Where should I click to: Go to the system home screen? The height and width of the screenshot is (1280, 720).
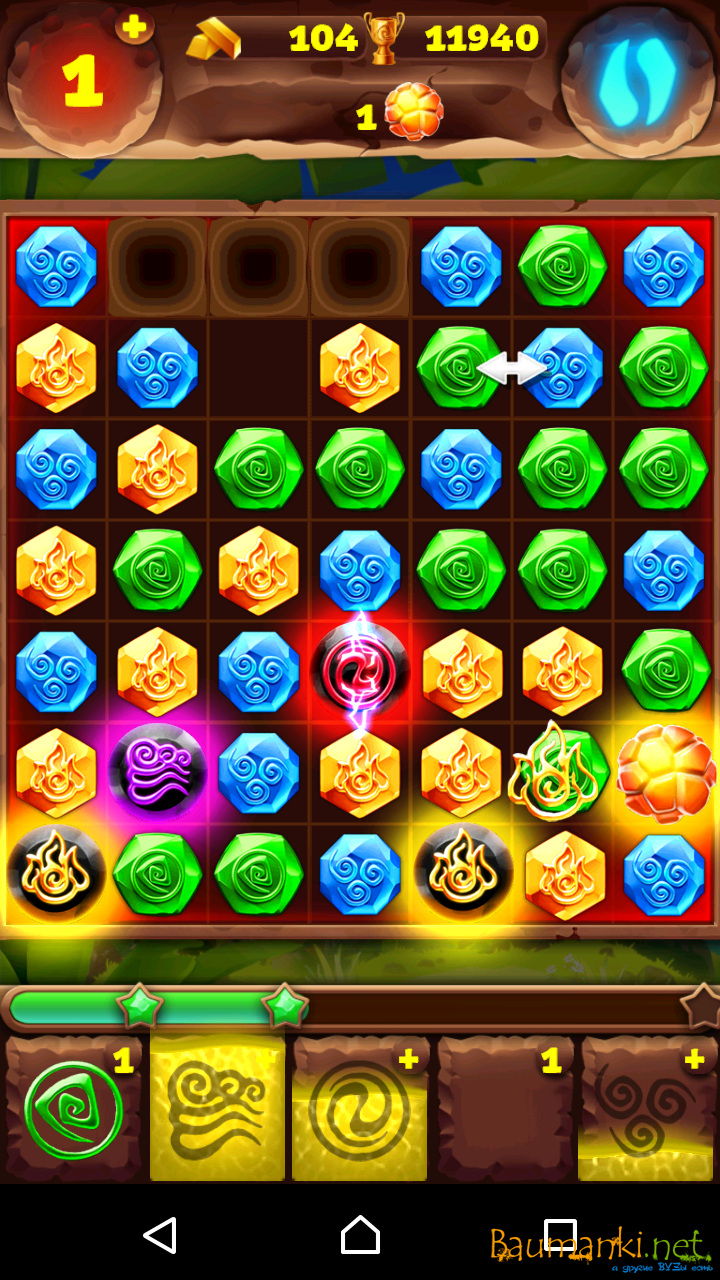click(x=360, y=1235)
